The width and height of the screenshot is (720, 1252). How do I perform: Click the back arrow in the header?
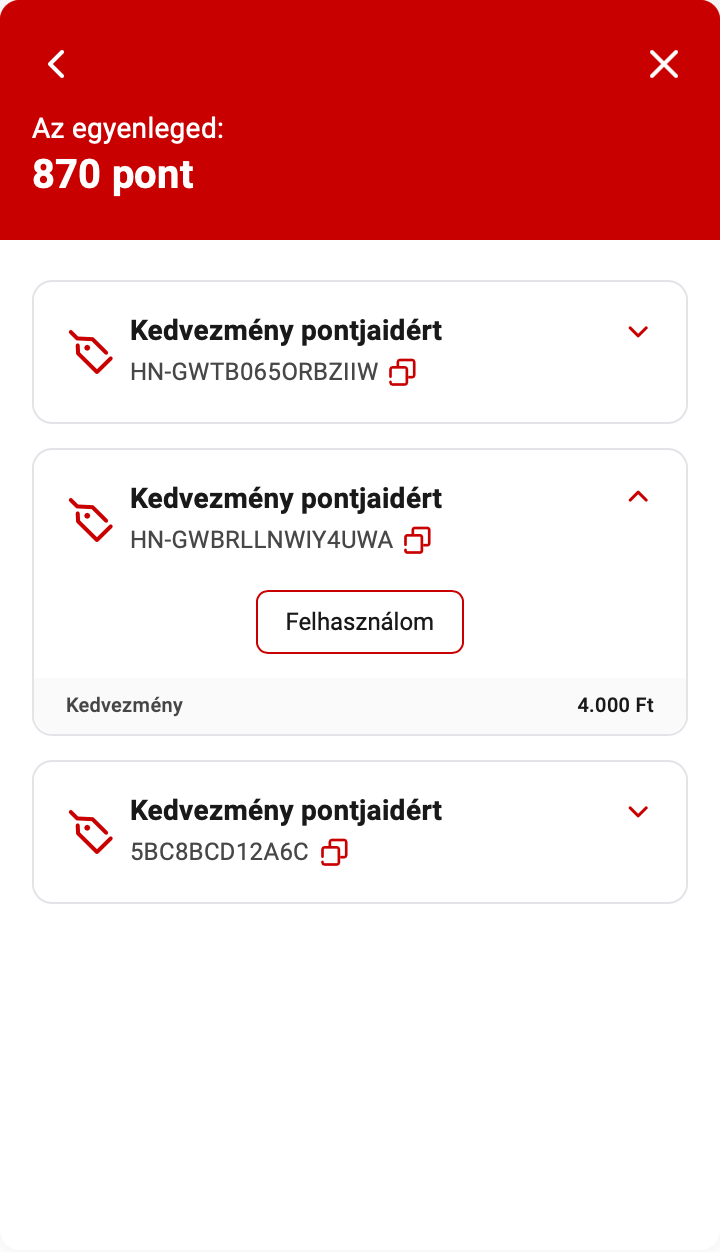(x=56, y=64)
